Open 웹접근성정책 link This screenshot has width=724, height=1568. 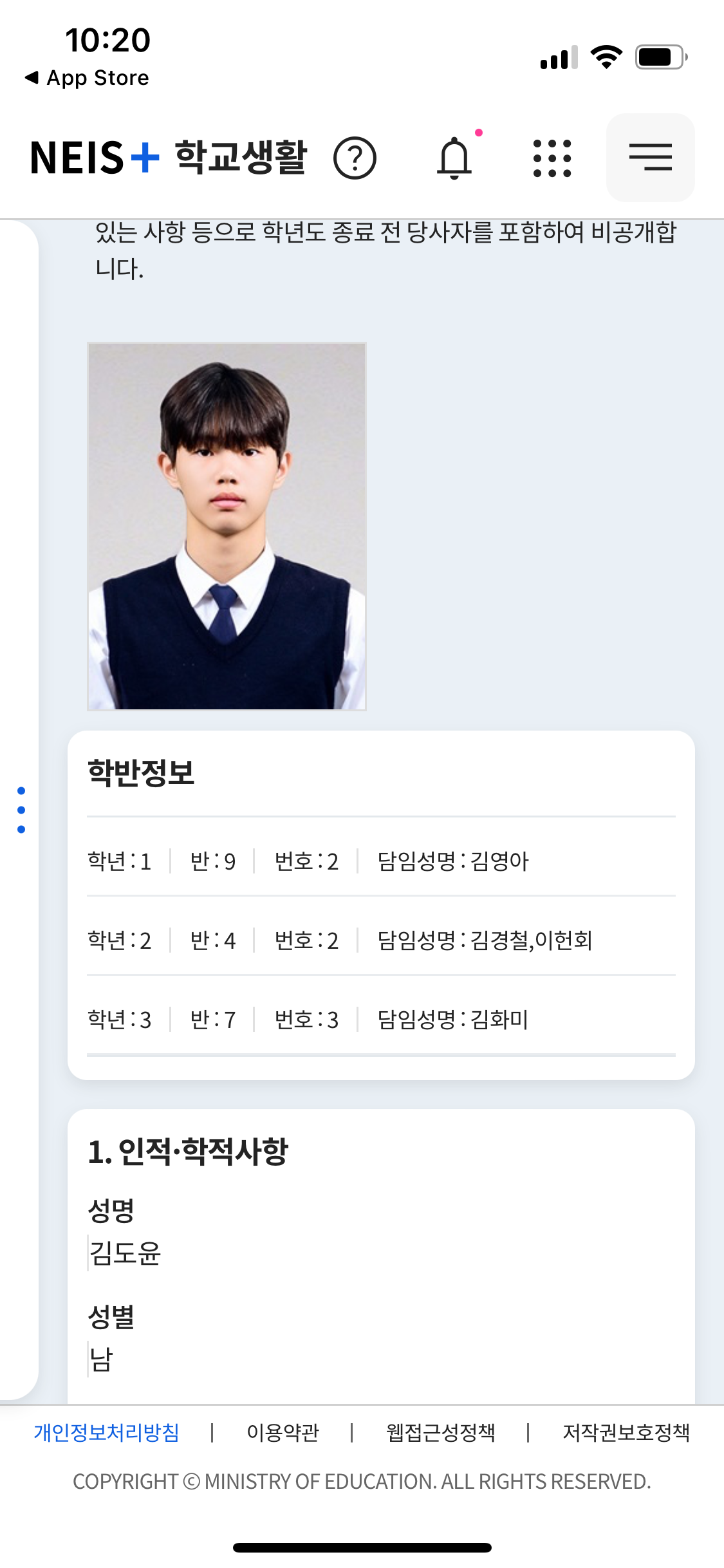point(440,1432)
